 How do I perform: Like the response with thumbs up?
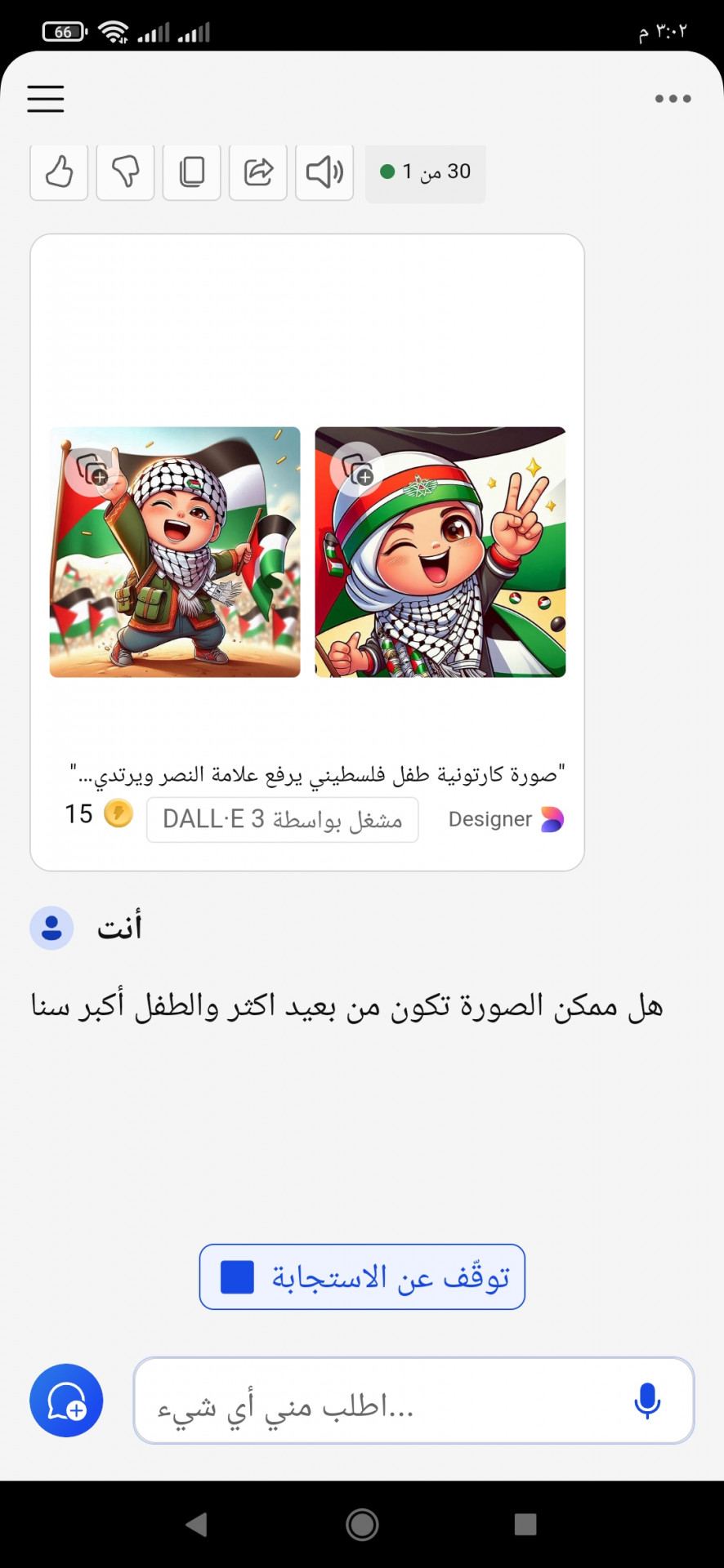pyautogui.click(x=59, y=172)
